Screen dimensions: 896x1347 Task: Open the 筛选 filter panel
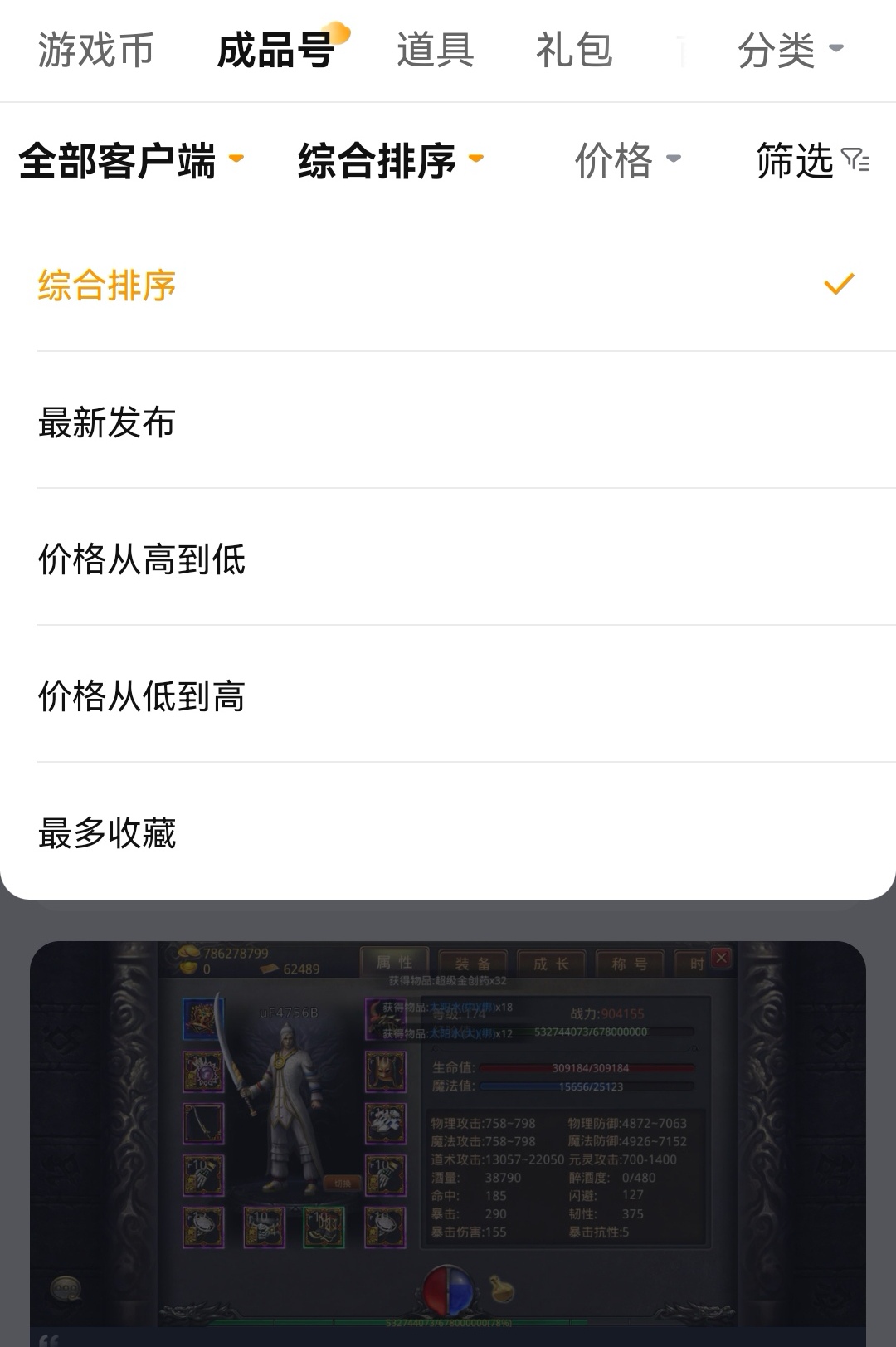[811, 160]
